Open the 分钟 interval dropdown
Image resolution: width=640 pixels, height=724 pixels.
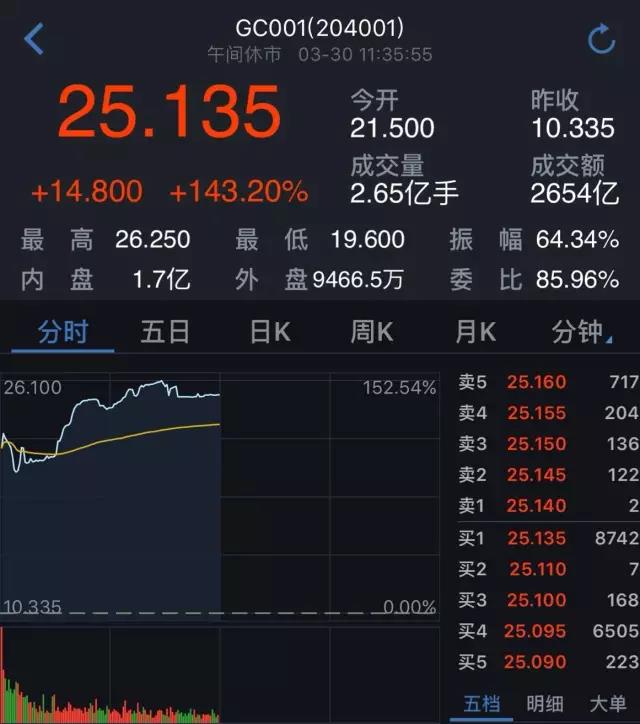coord(582,332)
